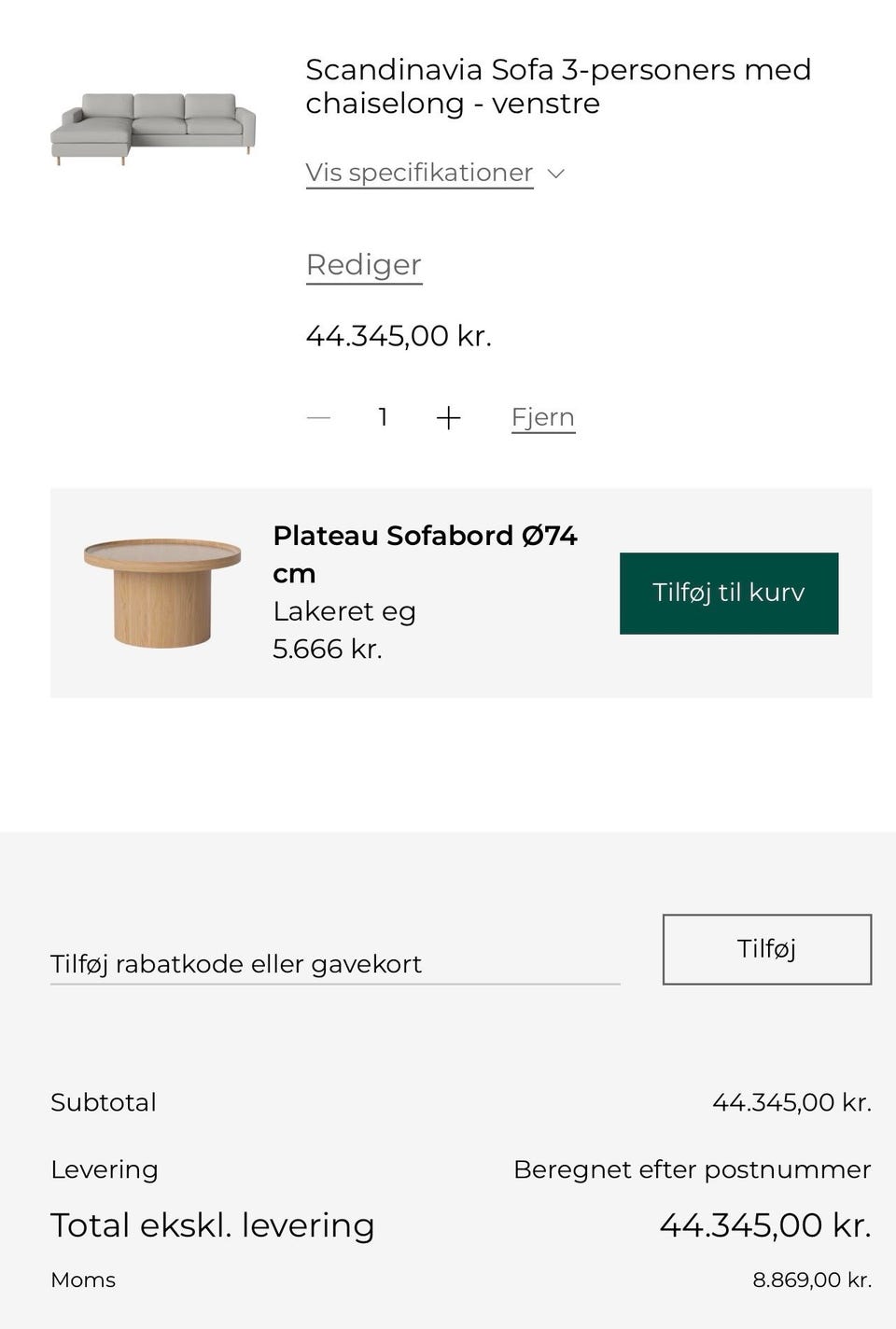Open Rediger to edit the sofa

363,264
